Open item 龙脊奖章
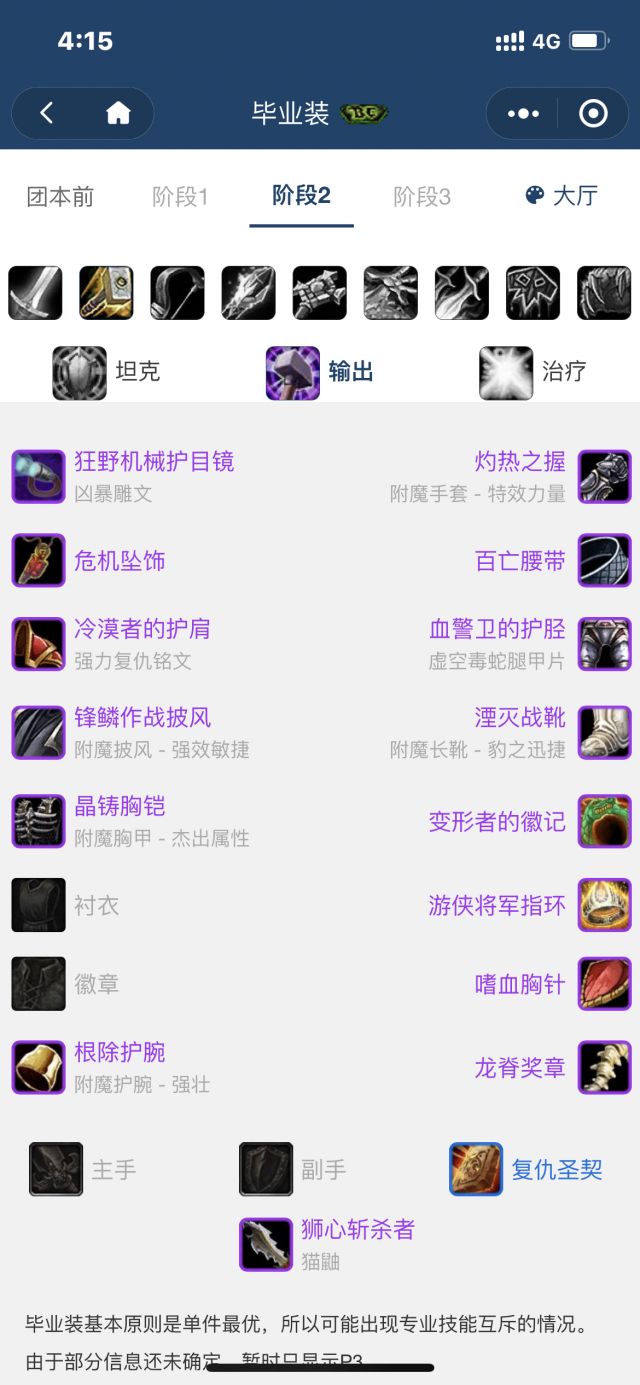This screenshot has height=1385, width=640. click(520, 1068)
